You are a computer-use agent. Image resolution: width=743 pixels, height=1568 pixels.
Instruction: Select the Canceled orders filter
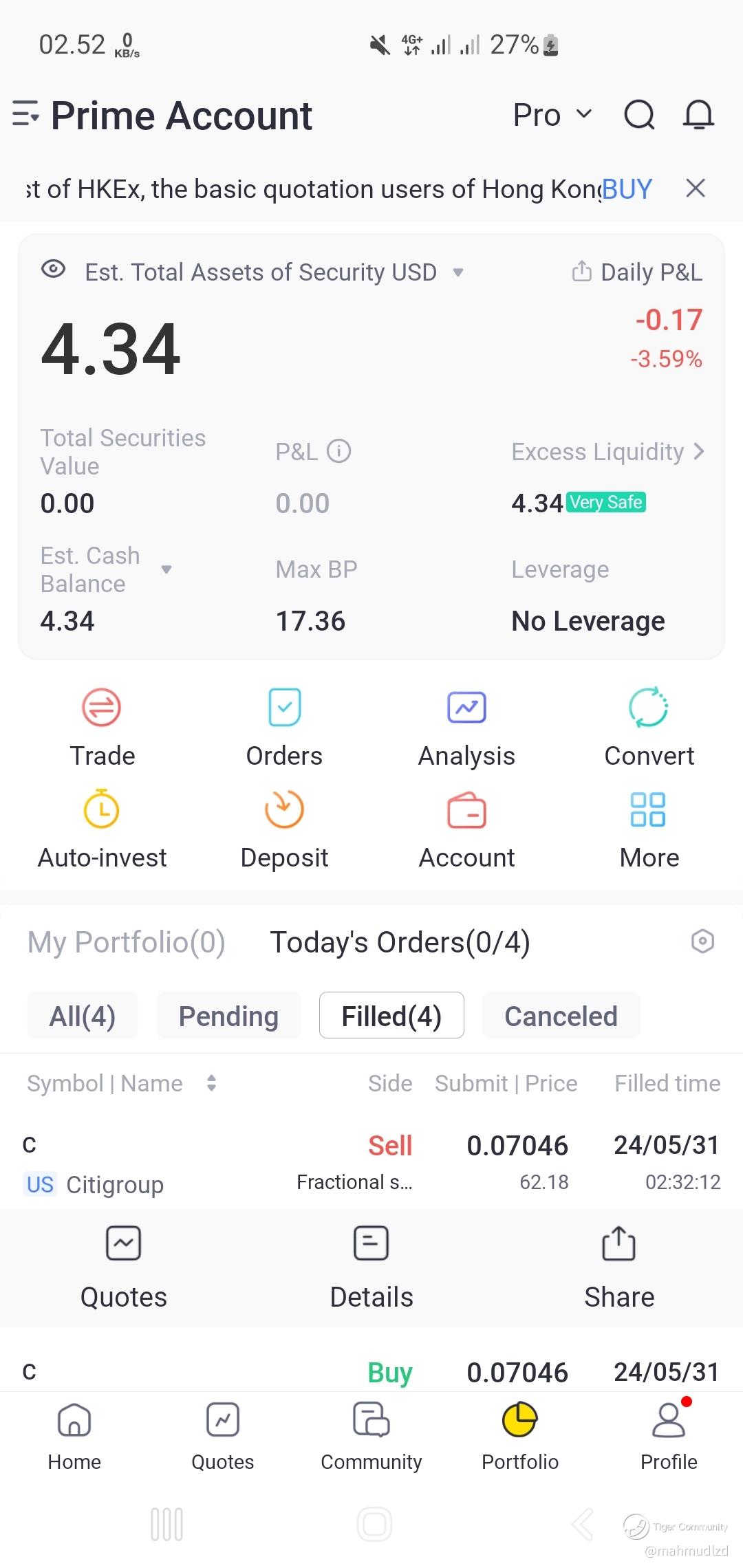561,1016
